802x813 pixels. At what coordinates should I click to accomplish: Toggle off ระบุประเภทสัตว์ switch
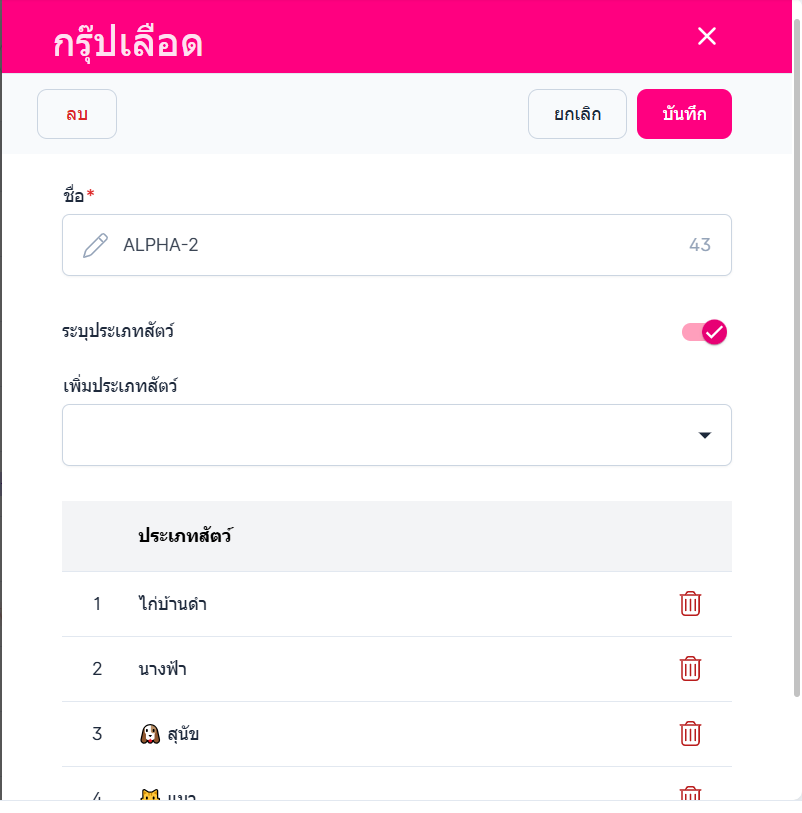704,332
